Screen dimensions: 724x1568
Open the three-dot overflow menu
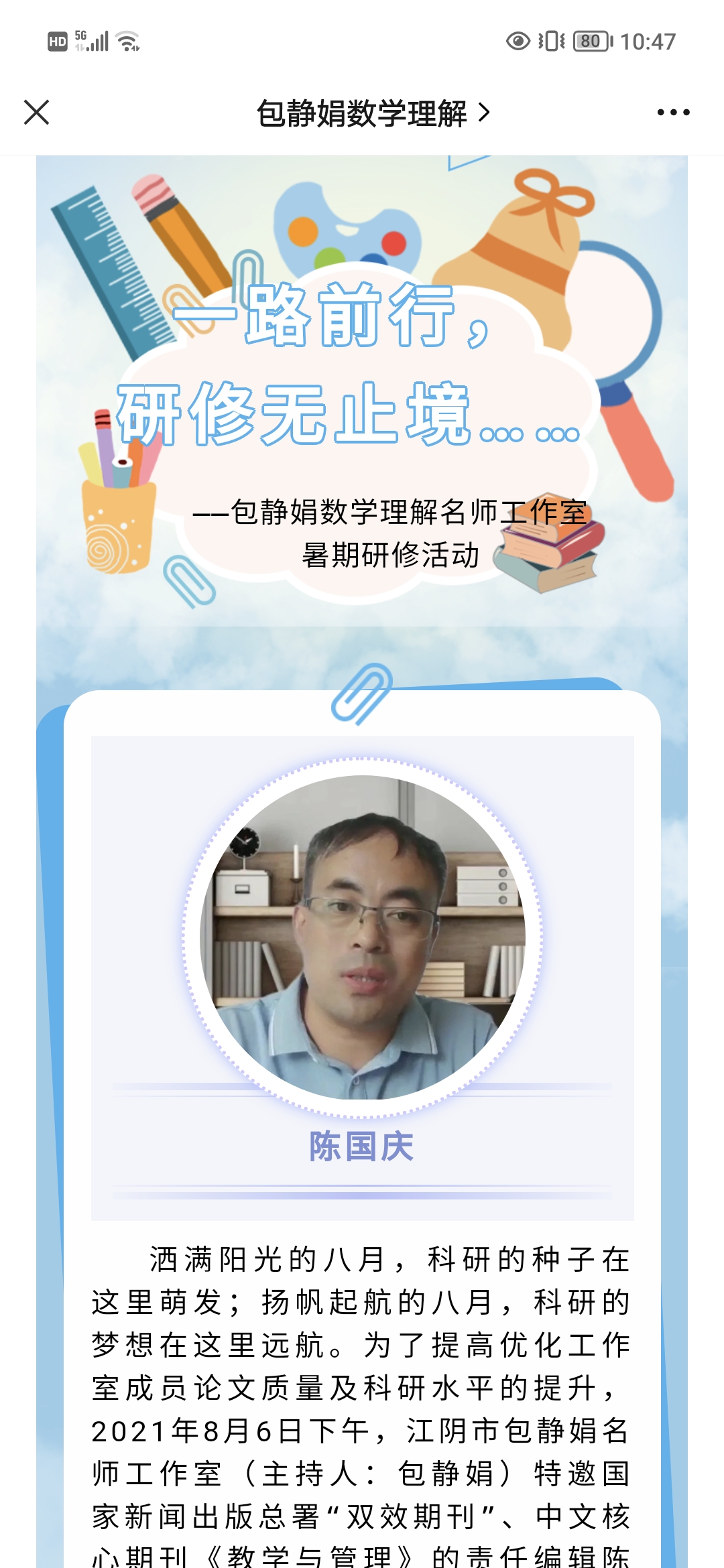coord(673,113)
